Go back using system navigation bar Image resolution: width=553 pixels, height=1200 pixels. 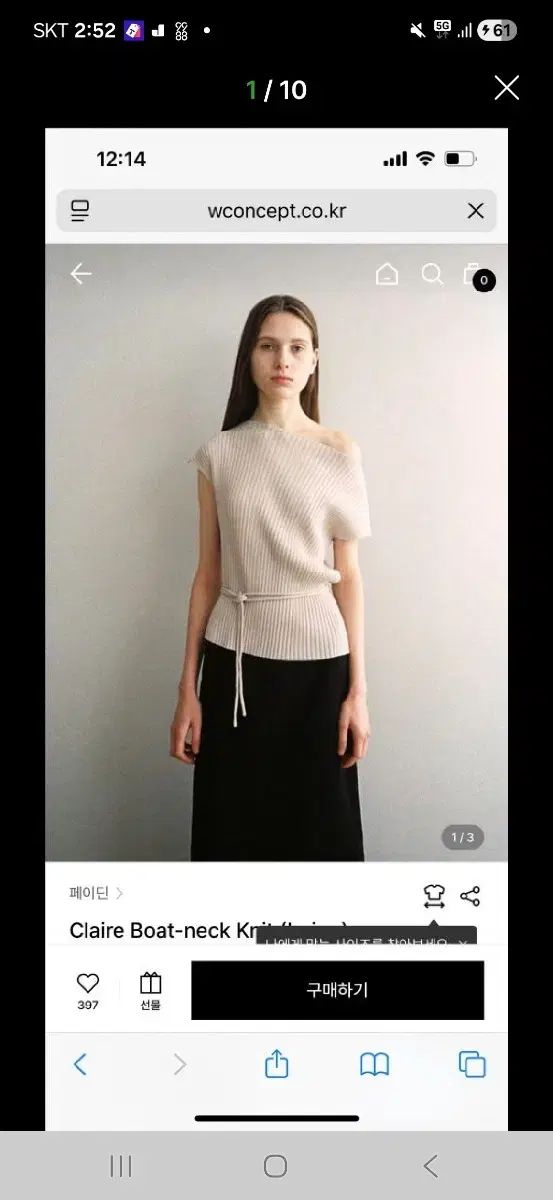pyautogui.click(x=431, y=1165)
